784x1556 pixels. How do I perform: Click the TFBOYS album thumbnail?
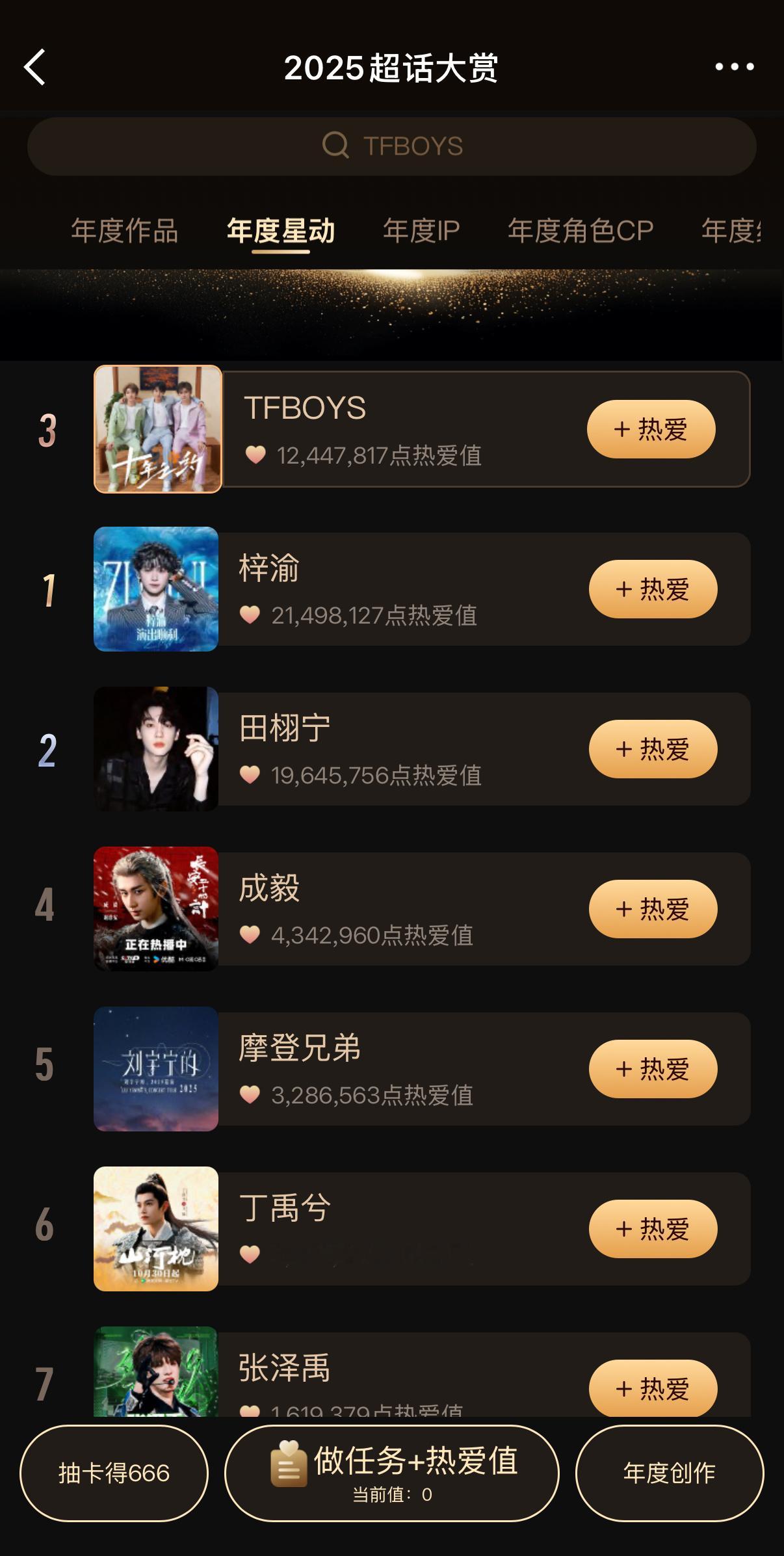point(157,429)
